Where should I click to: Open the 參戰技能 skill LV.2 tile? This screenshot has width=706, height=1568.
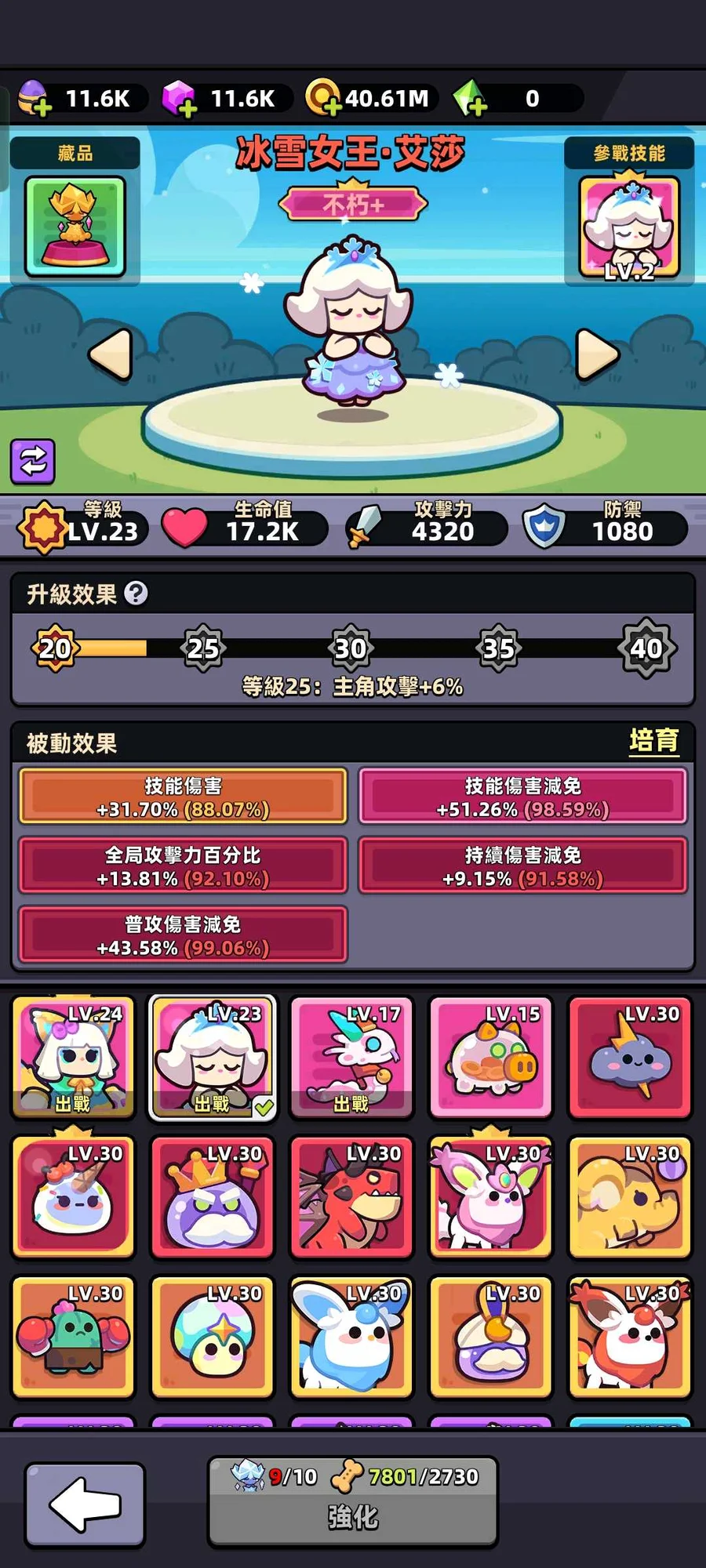[x=628, y=227]
